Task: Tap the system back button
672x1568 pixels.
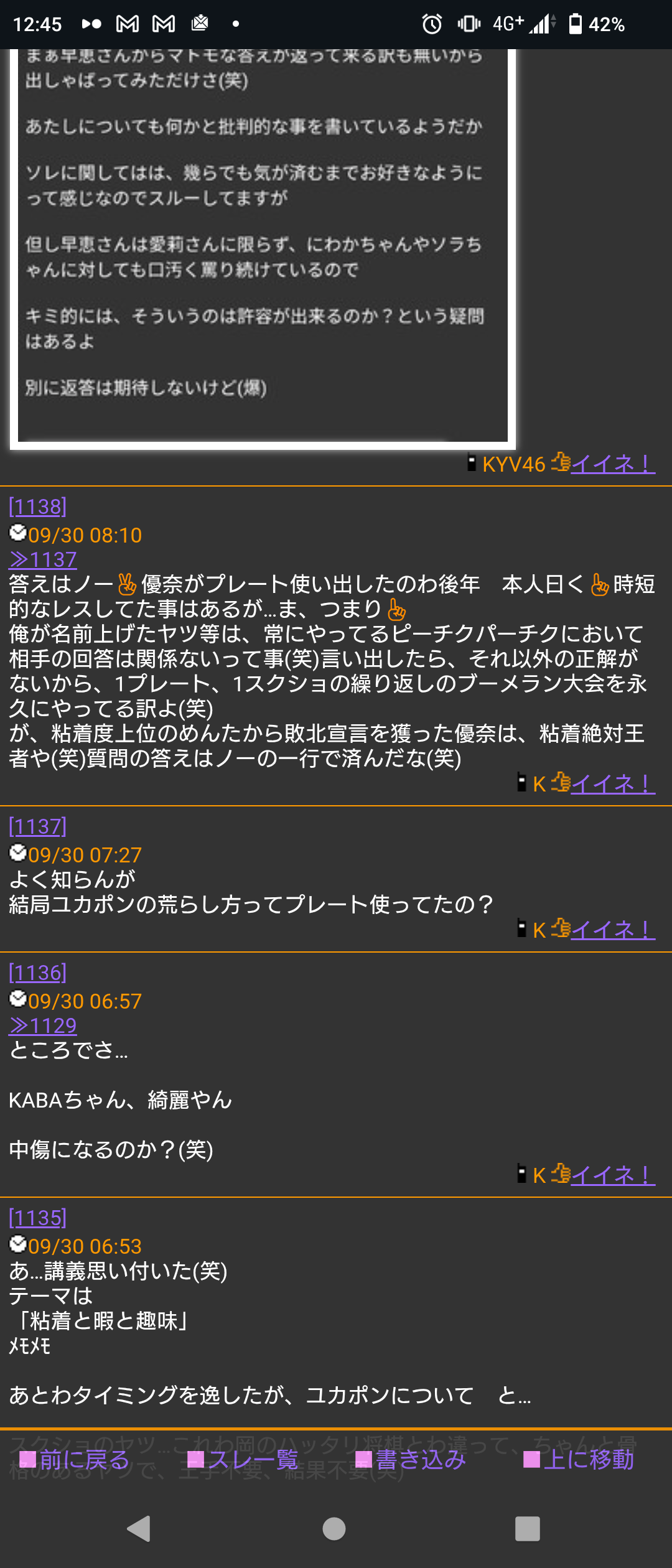Action: tap(139, 1529)
